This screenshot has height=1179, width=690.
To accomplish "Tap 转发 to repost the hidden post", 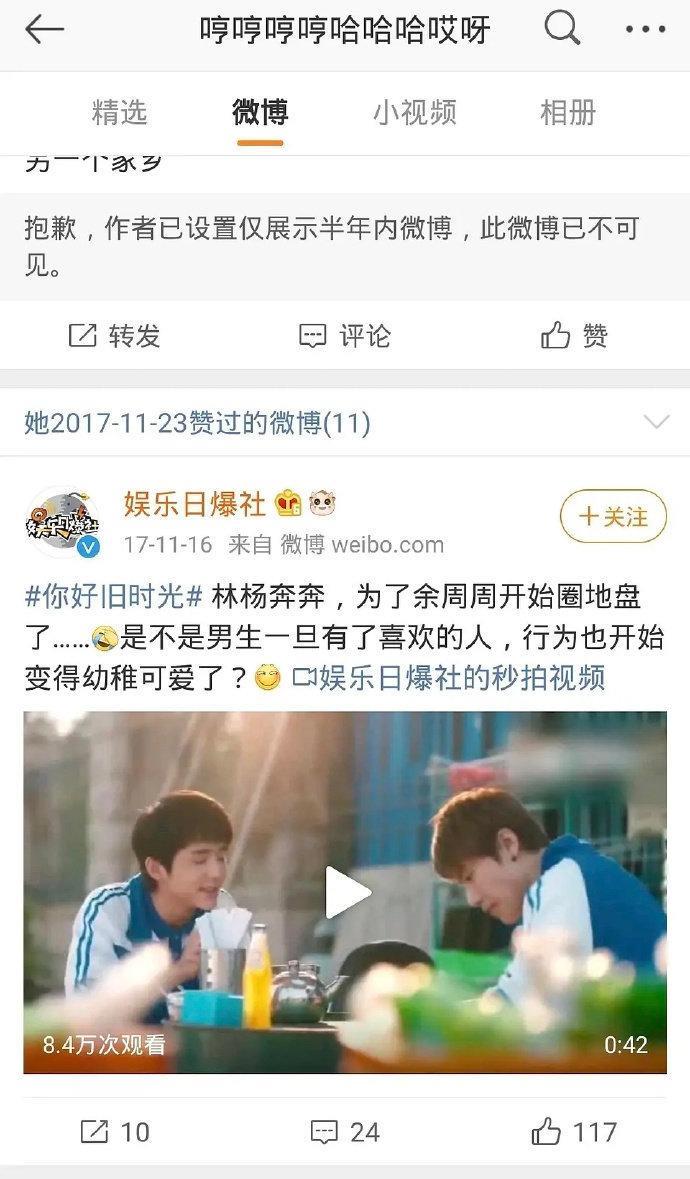I will coord(114,336).
